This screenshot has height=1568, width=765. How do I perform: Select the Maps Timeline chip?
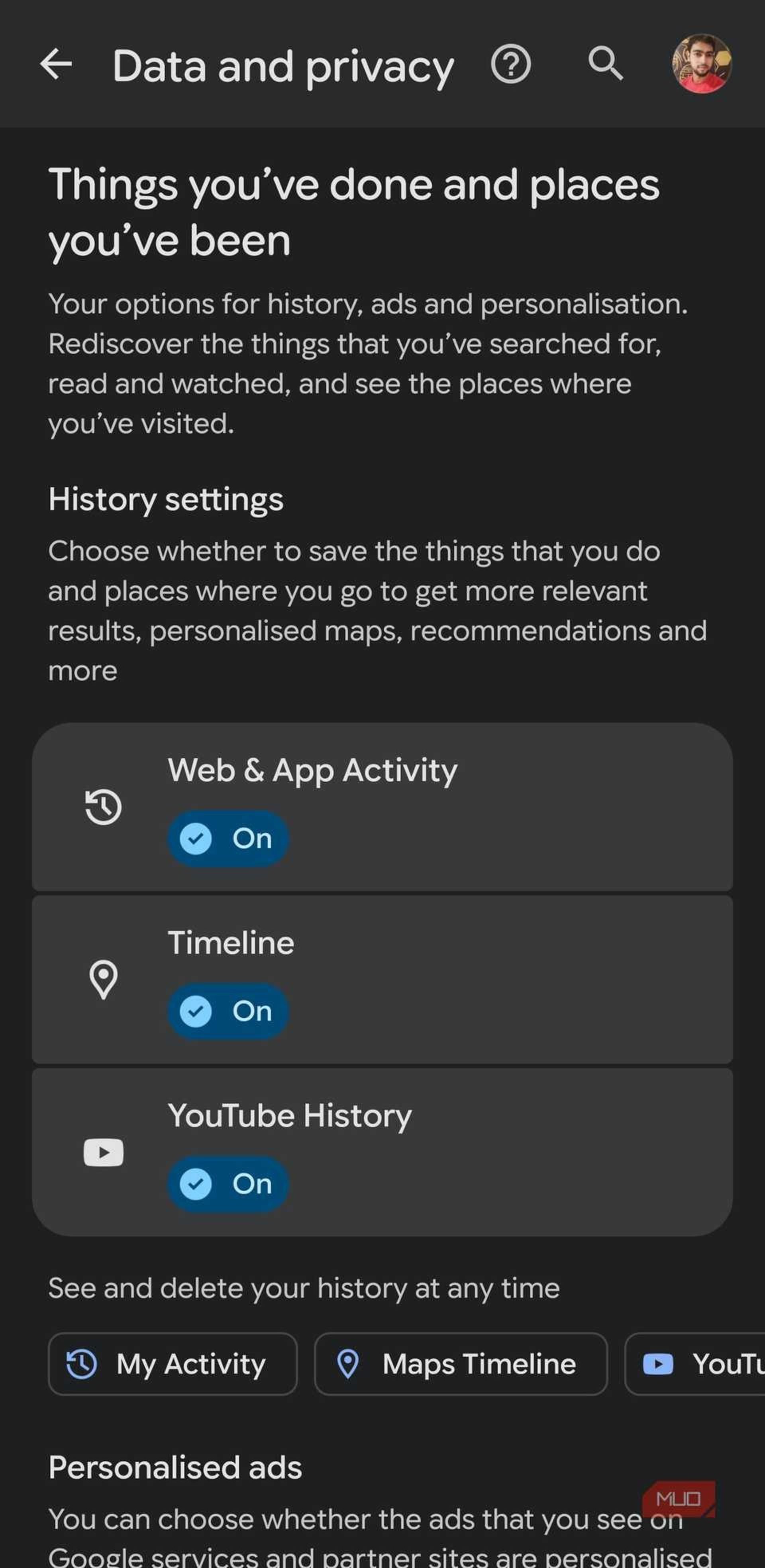tap(461, 1364)
